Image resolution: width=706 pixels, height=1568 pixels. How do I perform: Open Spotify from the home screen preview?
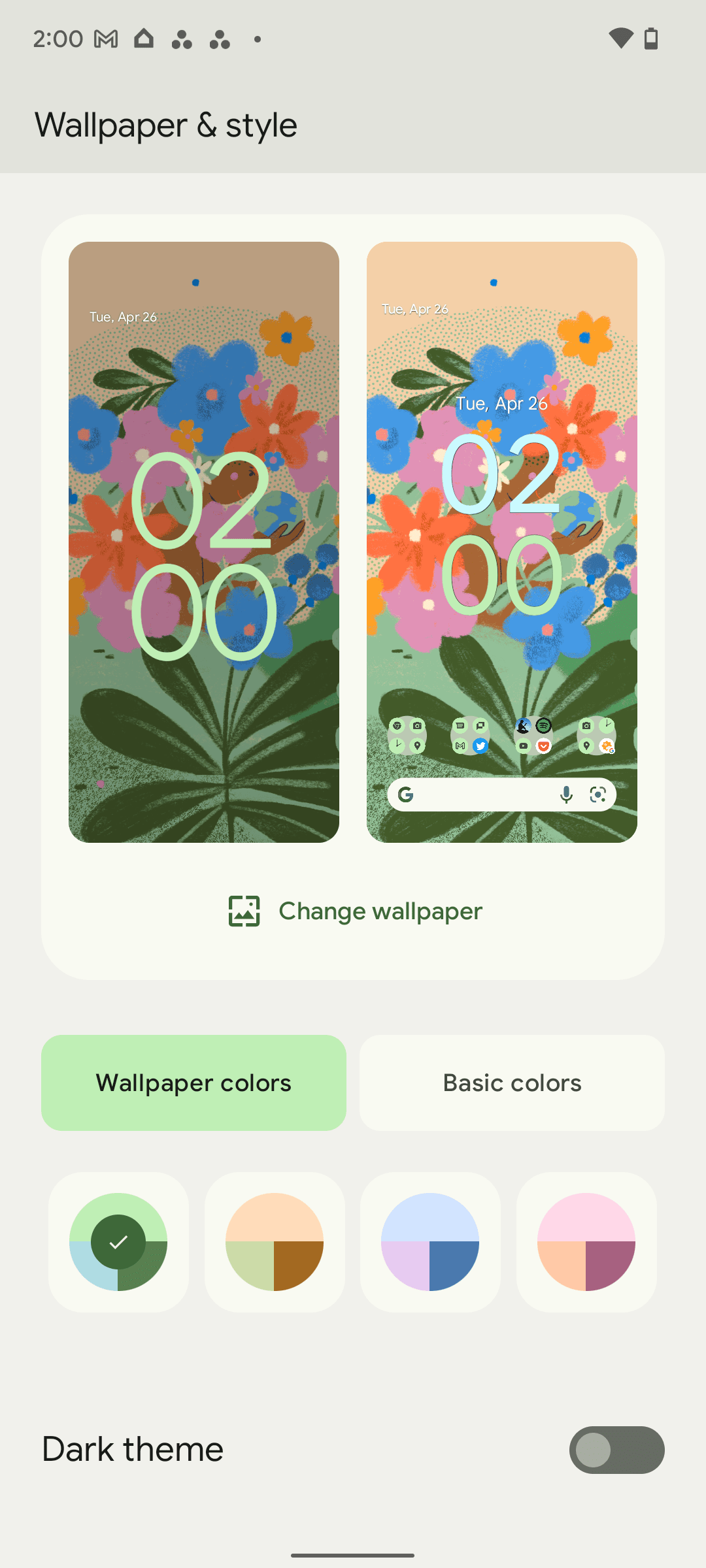(x=543, y=727)
